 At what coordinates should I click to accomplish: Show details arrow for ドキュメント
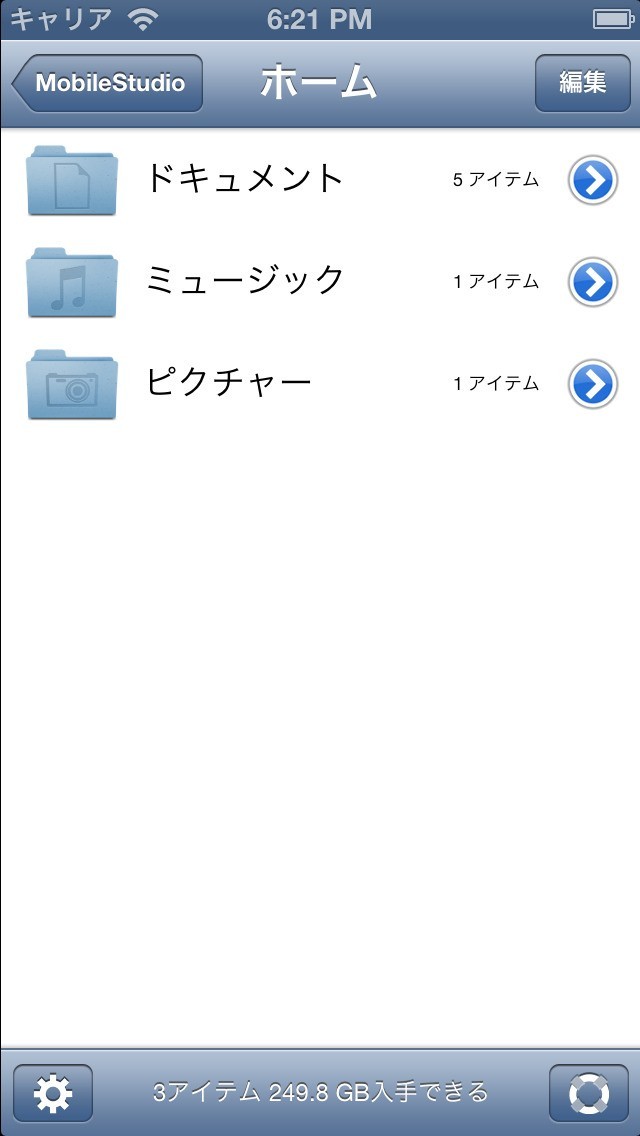[593, 181]
